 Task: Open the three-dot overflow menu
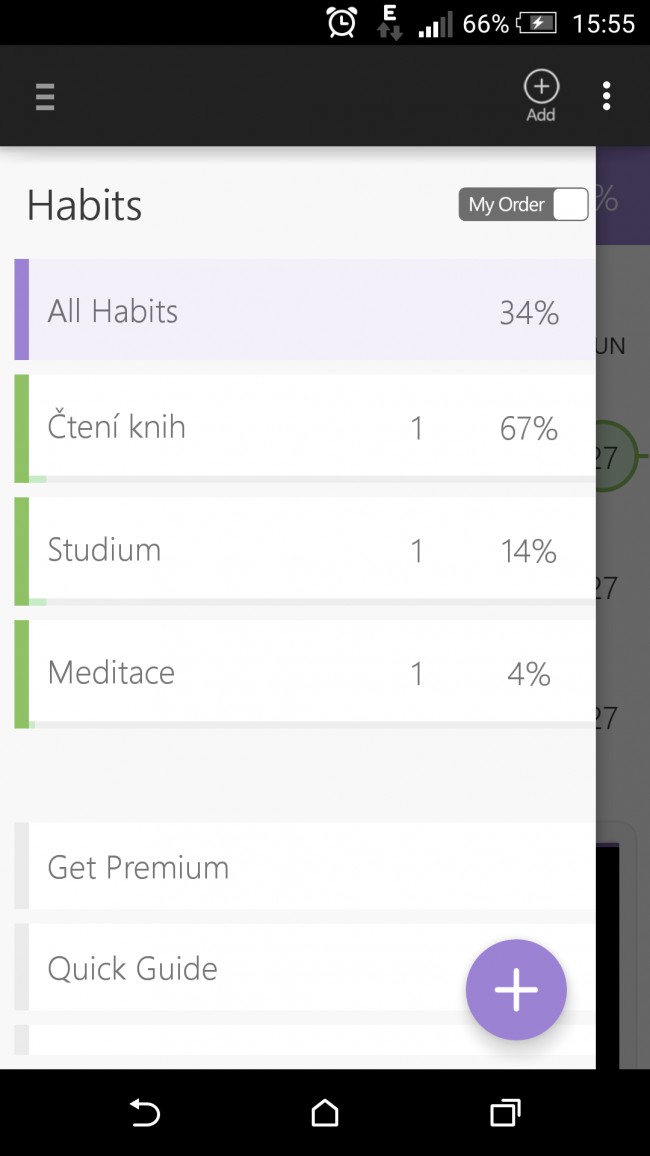click(606, 97)
